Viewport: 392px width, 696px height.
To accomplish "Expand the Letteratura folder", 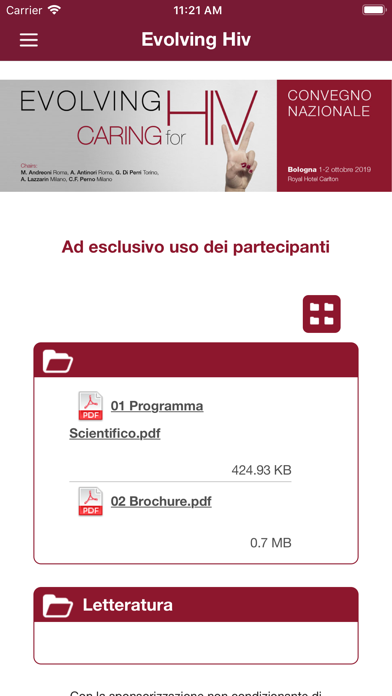I will [x=196, y=605].
